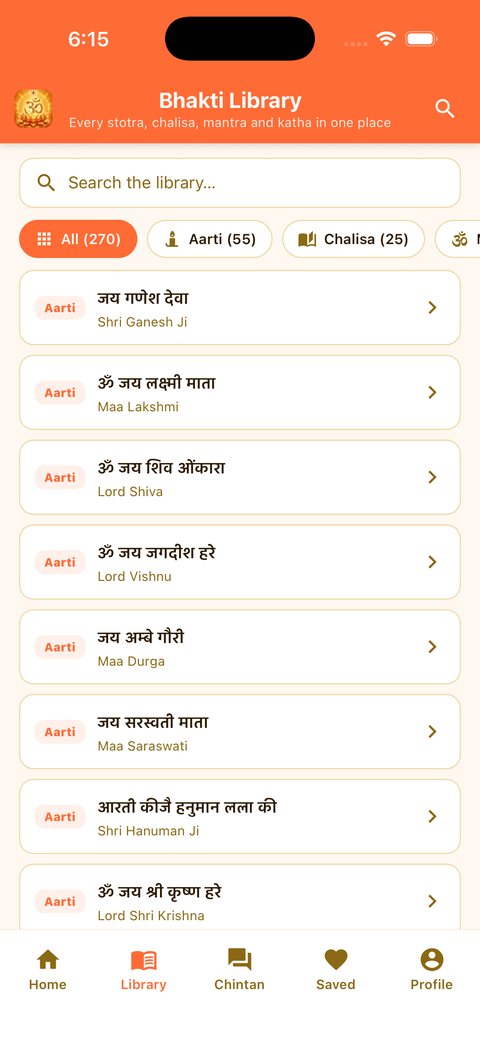Open the Lord Shiva aarti
Screen dimensions: 480x1044
pos(240,477)
